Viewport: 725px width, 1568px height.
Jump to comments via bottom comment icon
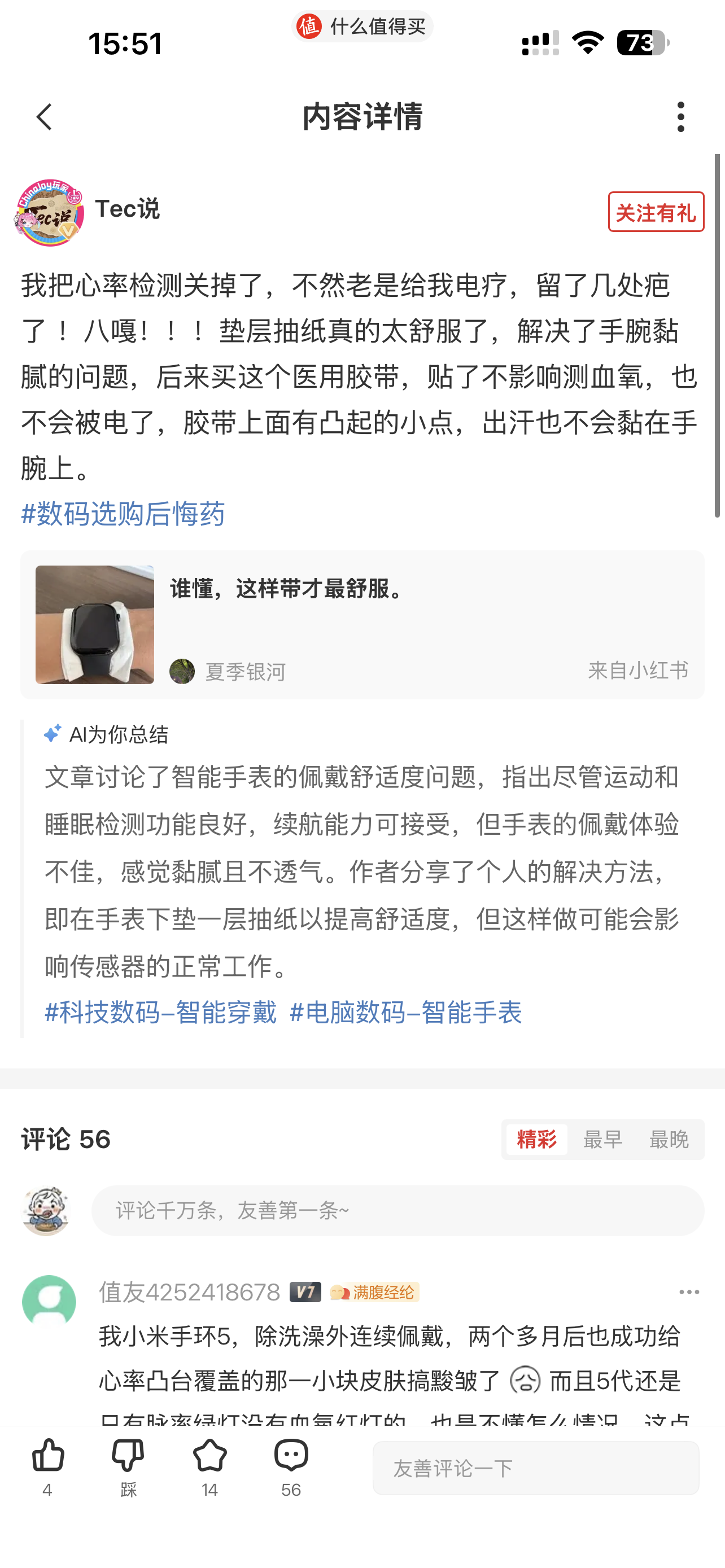291,1467
